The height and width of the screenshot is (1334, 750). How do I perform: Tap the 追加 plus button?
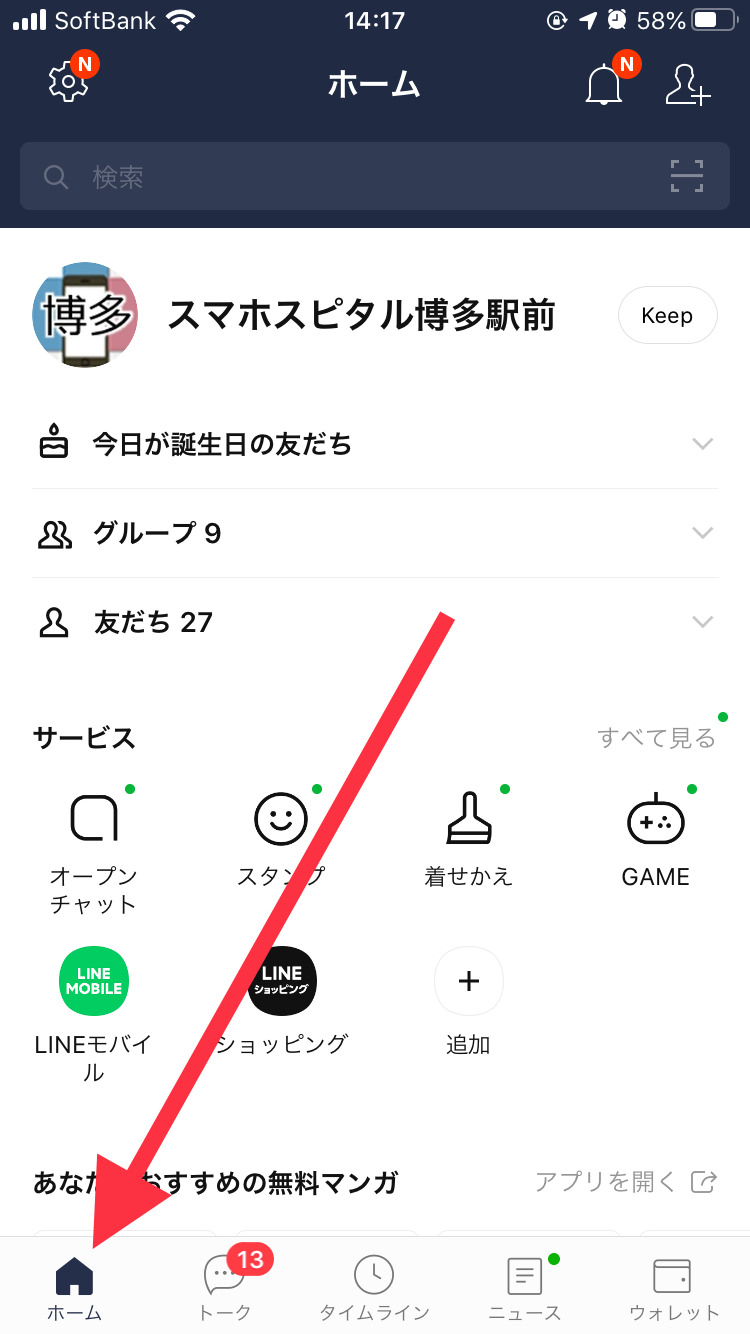[x=468, y=982]
